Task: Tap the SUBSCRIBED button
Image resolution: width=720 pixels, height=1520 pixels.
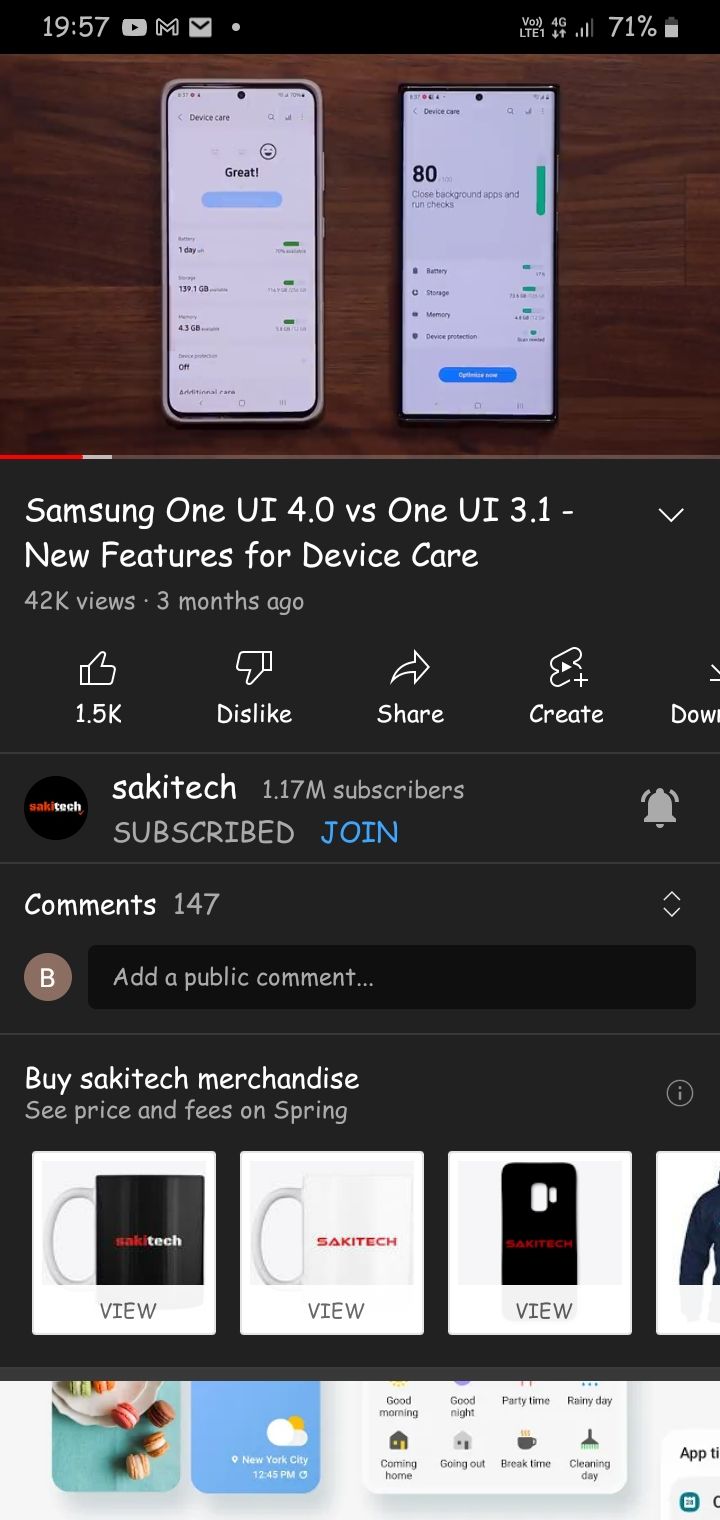Action: [x=204, y=832]
